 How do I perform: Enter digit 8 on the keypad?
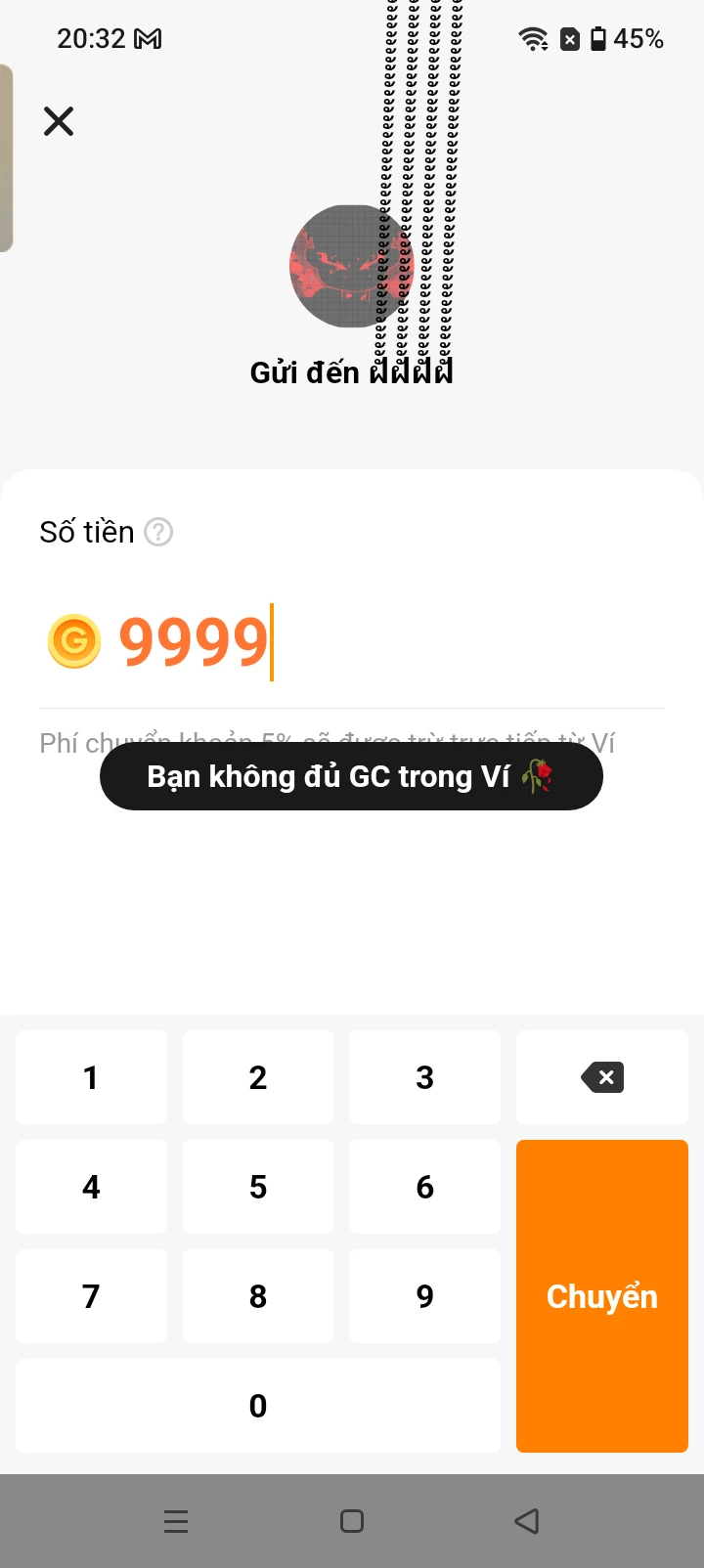pyautogui.click(x=258, y=1296)
